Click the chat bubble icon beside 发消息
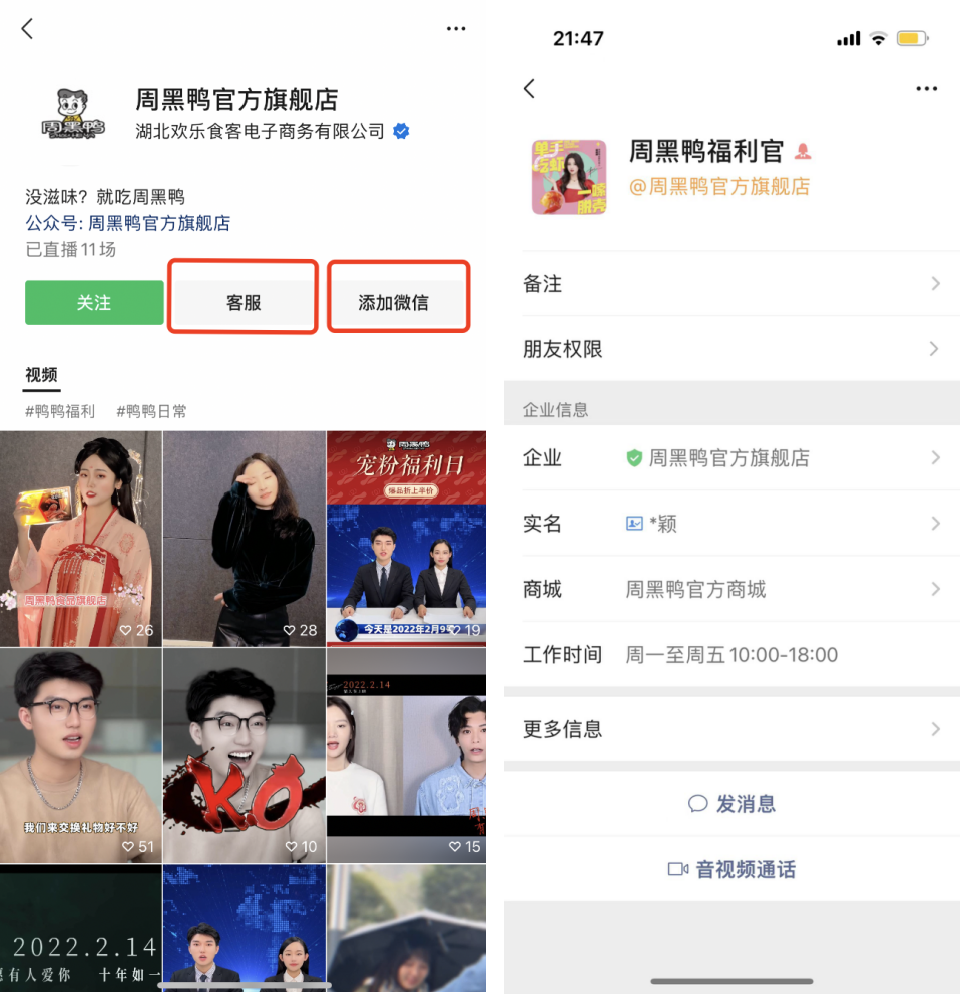 [x=696, y=803]
